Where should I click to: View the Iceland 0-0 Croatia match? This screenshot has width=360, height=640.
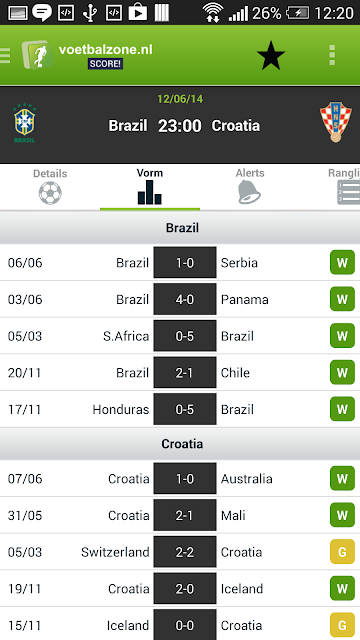click(180, 624)
